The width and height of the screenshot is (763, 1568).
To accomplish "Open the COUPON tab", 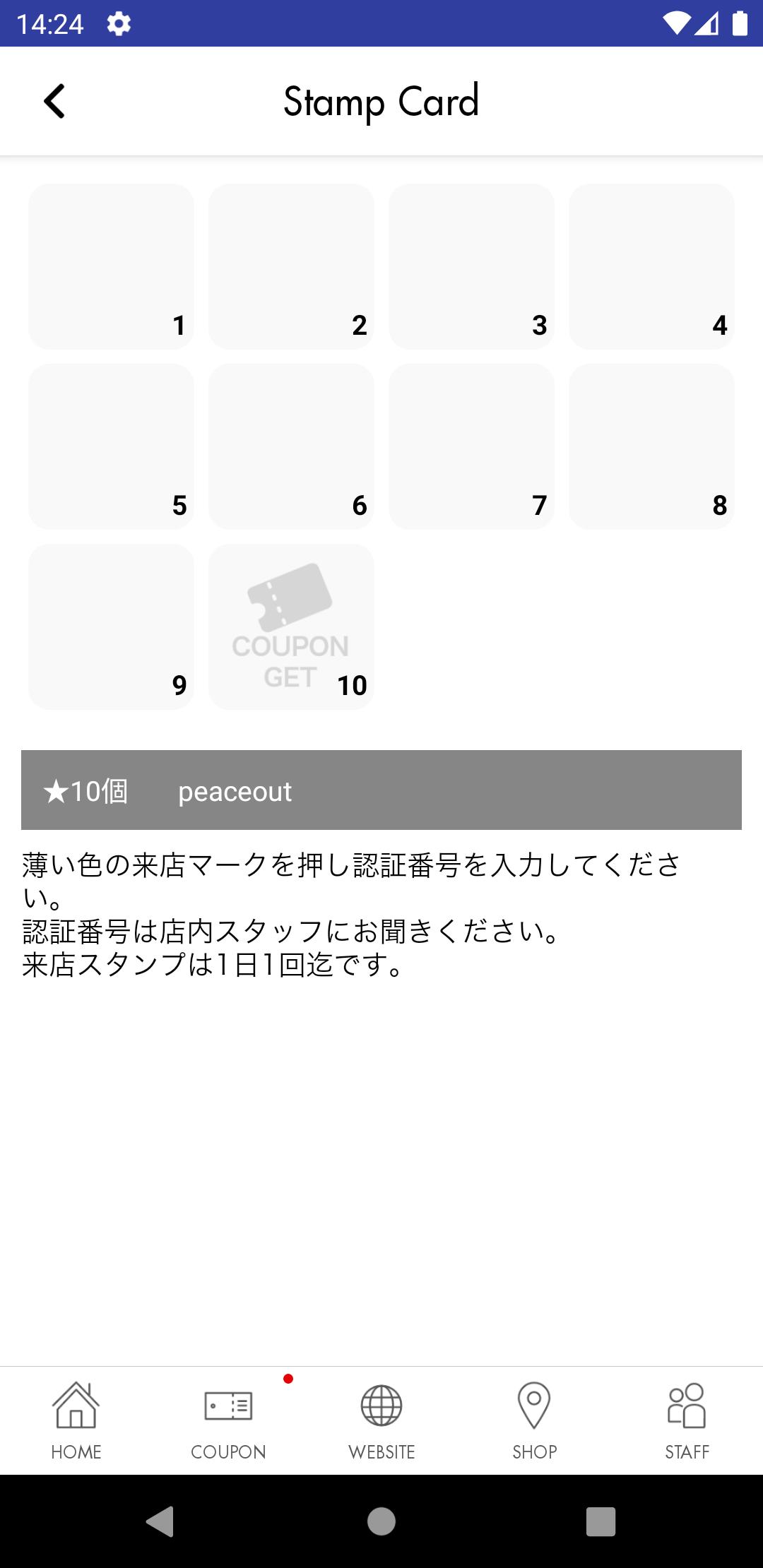I will (x=229, y=1420).
